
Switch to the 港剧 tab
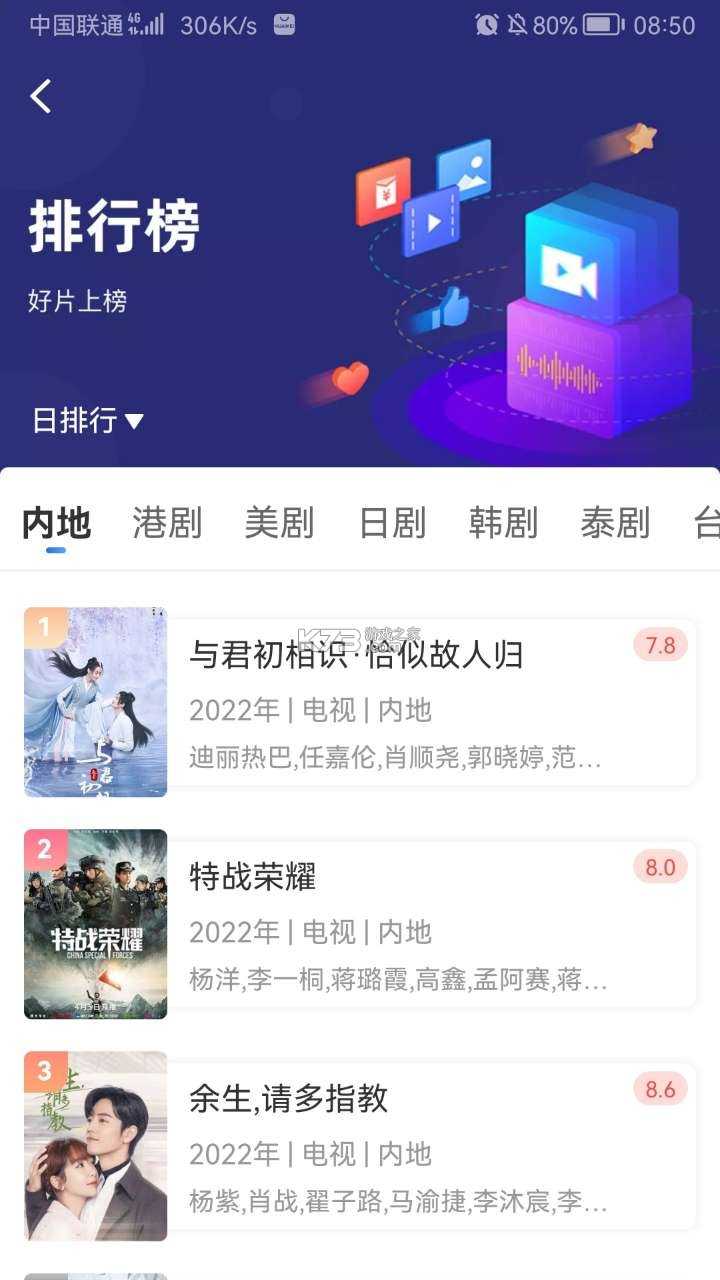pos(167,523)
